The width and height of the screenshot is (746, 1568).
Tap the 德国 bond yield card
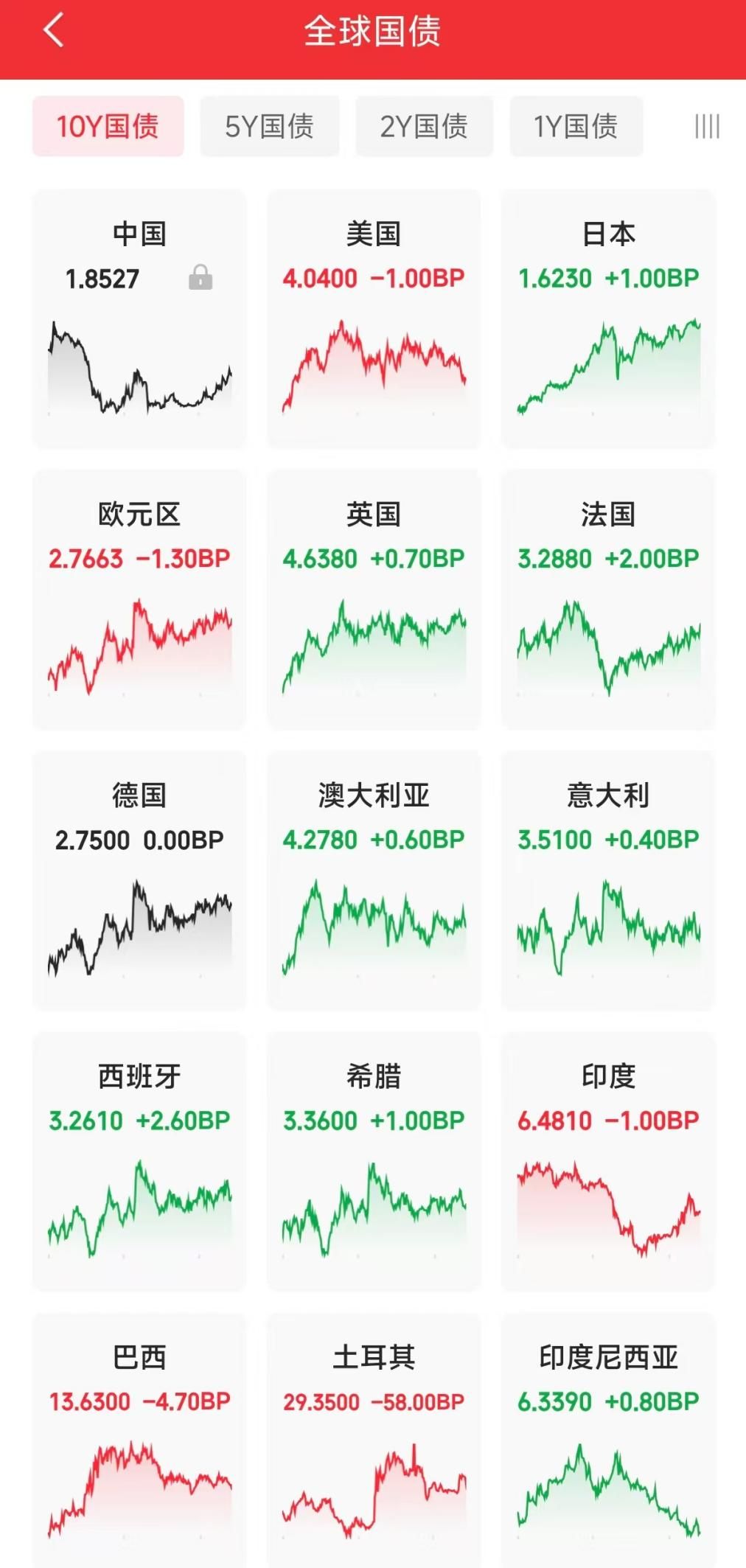[139, 880]
